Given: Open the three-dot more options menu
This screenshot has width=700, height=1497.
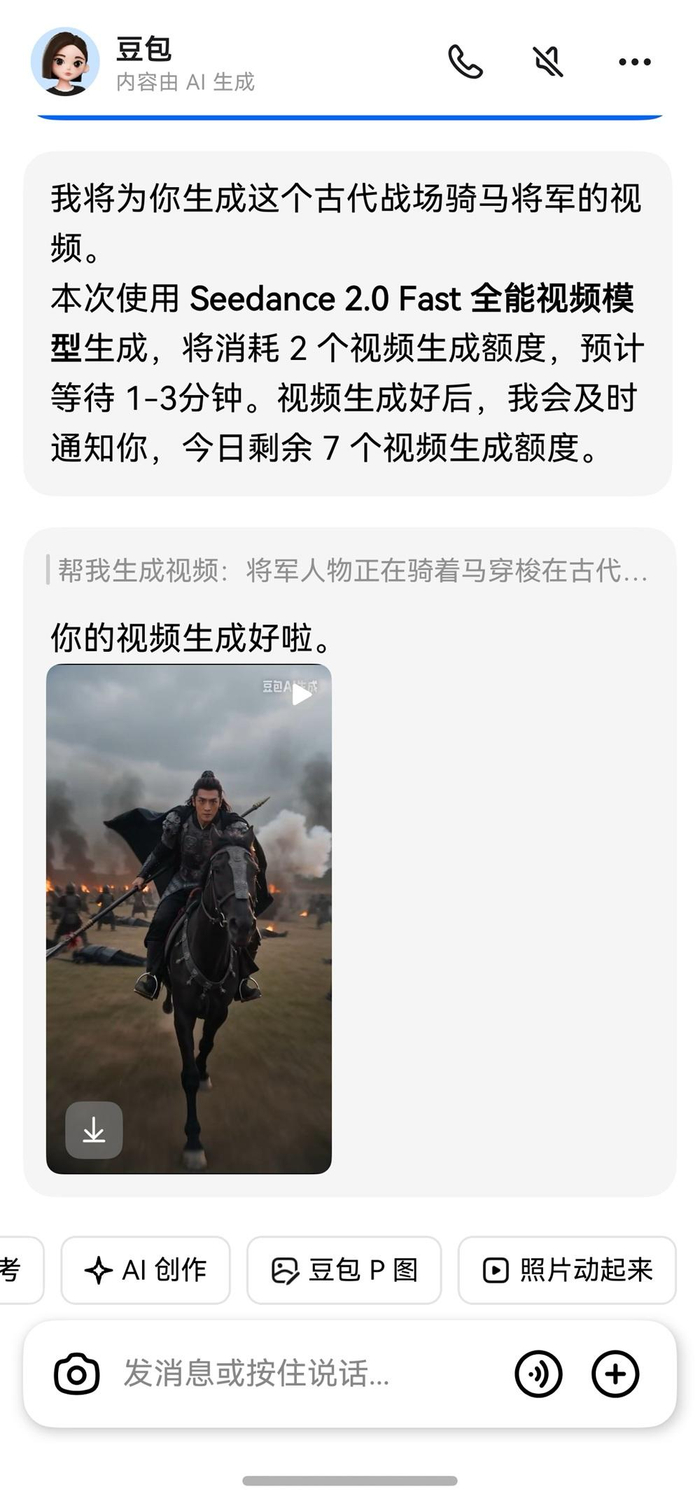Looking at the screenshot, I should click(634, 62).
